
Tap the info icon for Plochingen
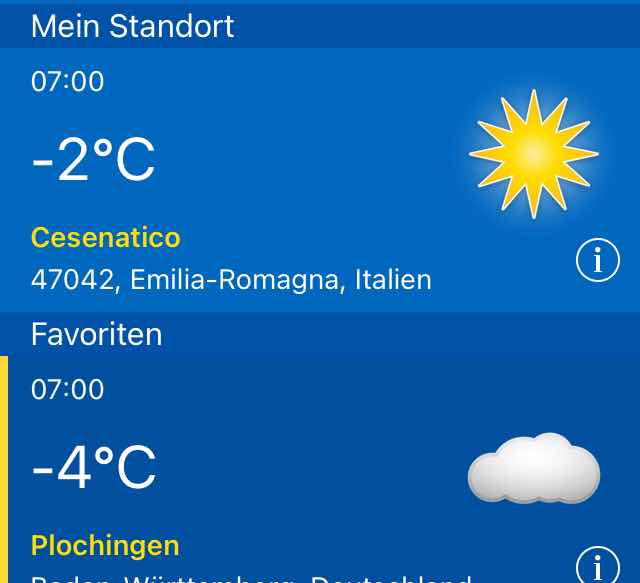tap(598, 565)
